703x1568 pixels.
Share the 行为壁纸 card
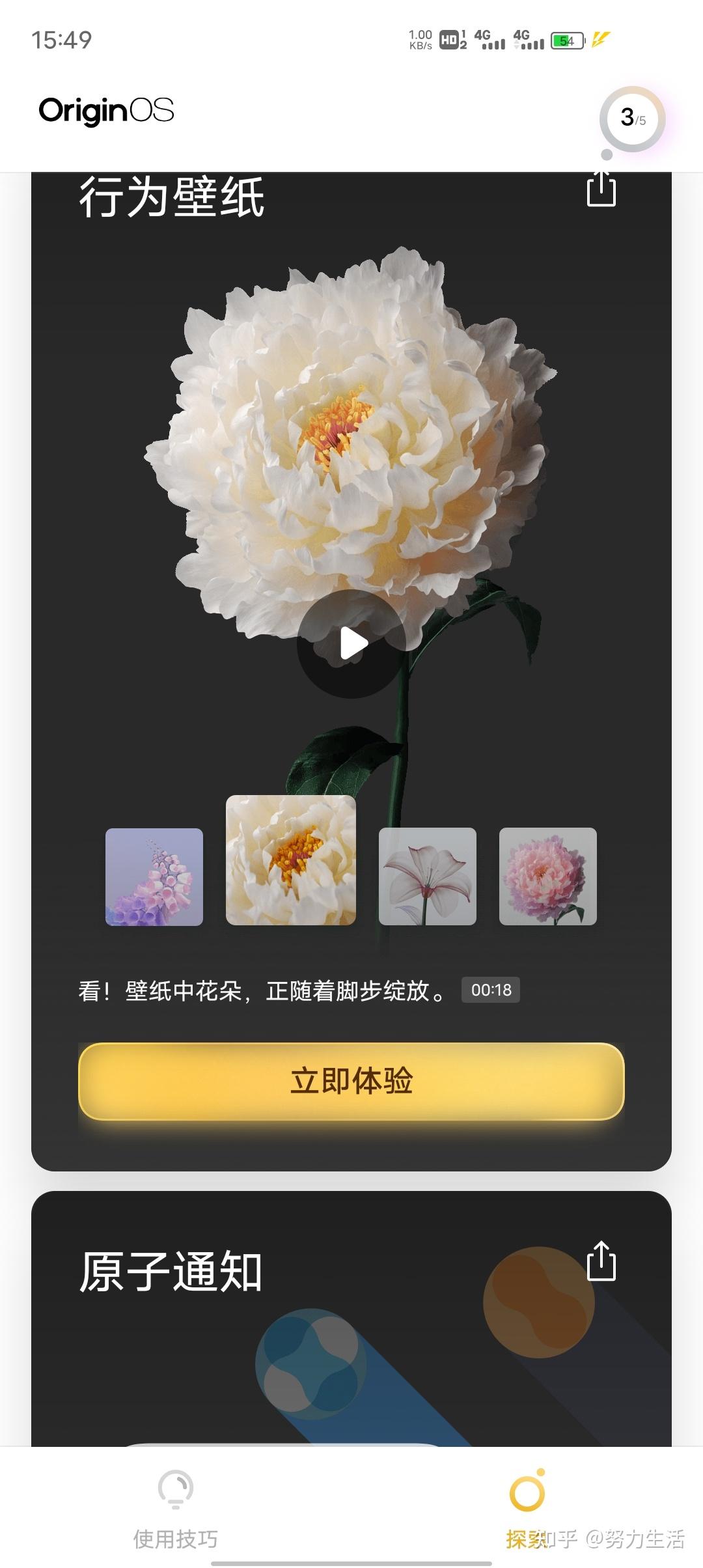601,189
